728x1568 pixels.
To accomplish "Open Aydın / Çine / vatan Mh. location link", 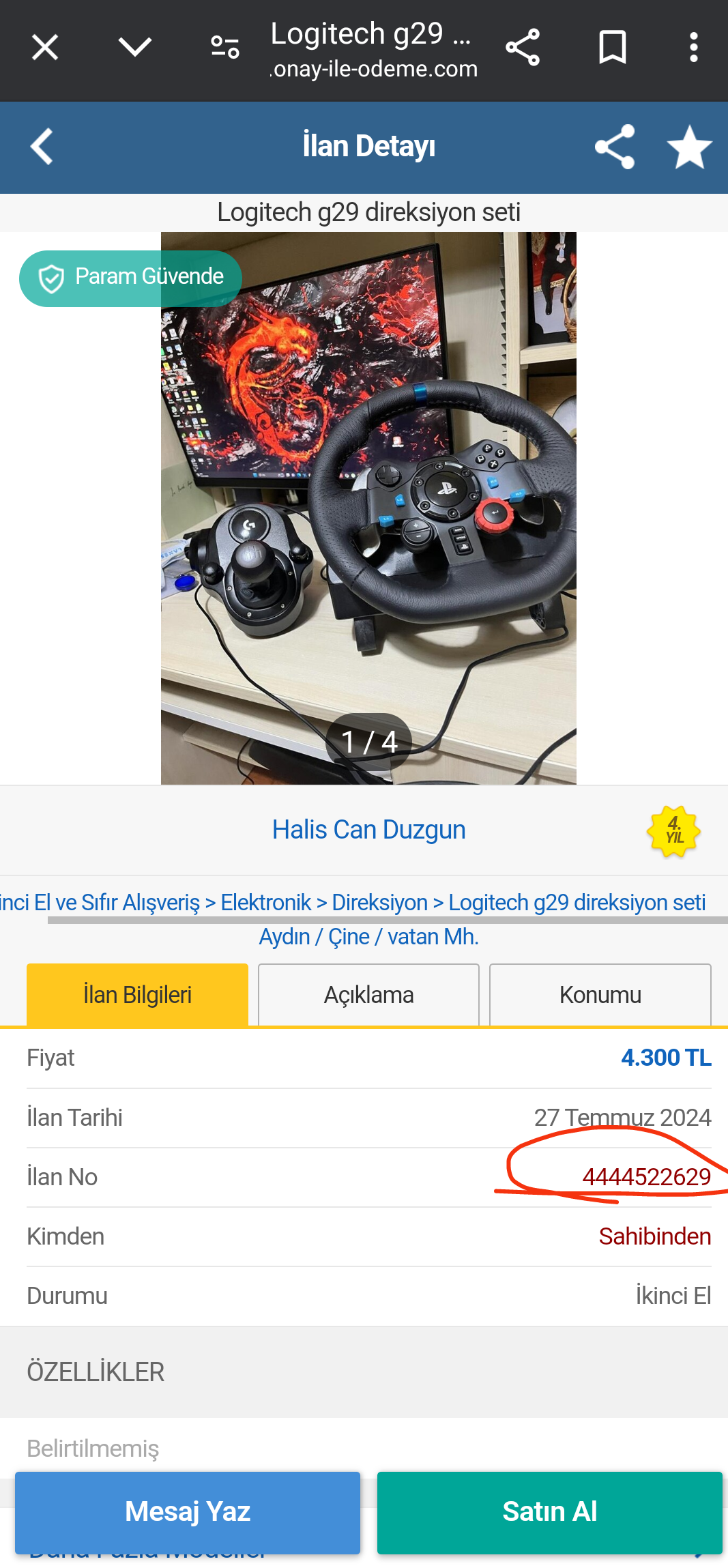I will [368, 937].
